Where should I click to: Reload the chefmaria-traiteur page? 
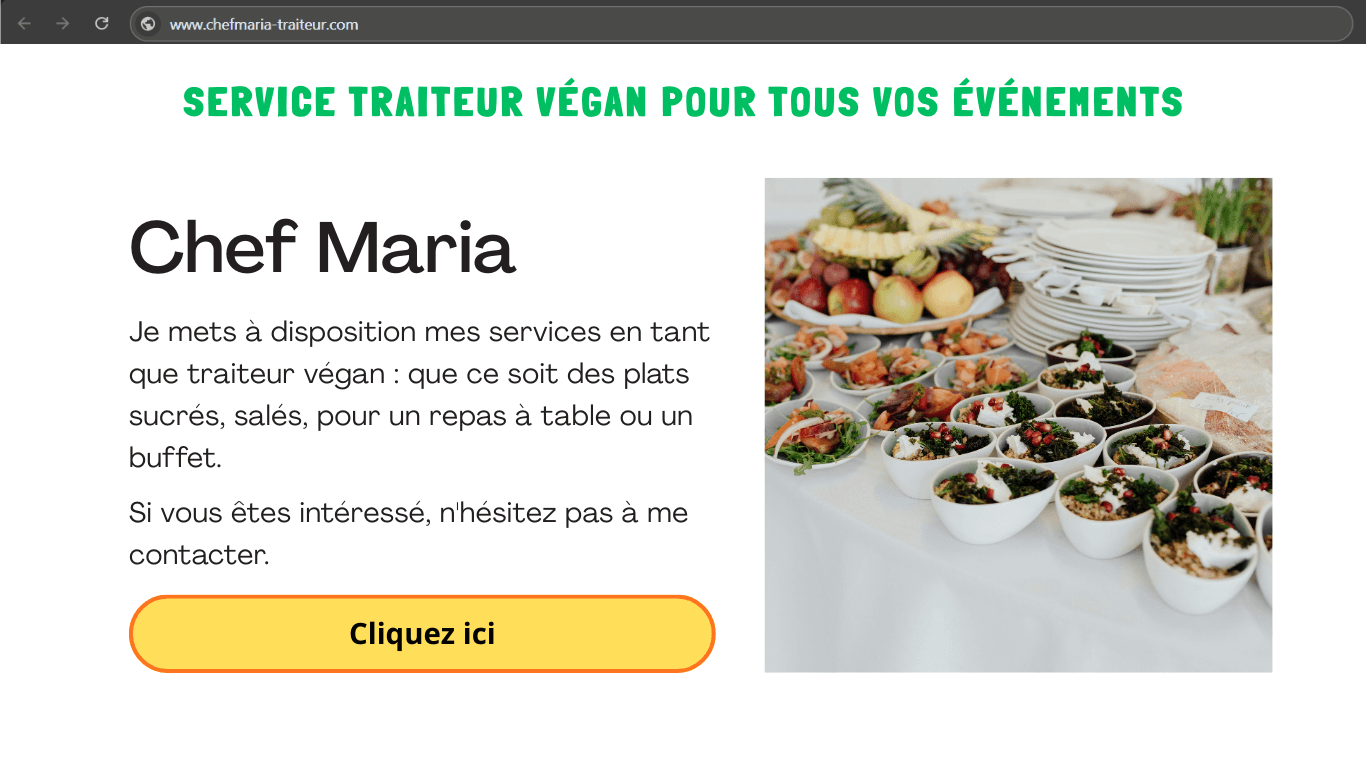tap(101, 24)
